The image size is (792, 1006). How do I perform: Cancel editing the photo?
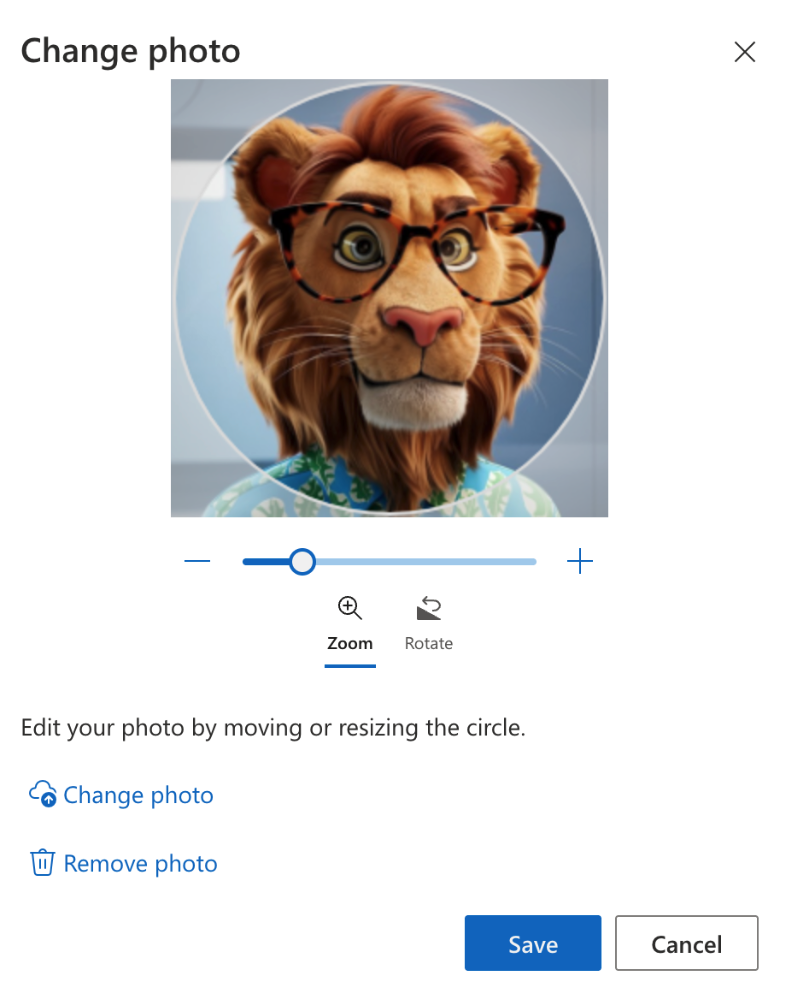pos(686,943)
